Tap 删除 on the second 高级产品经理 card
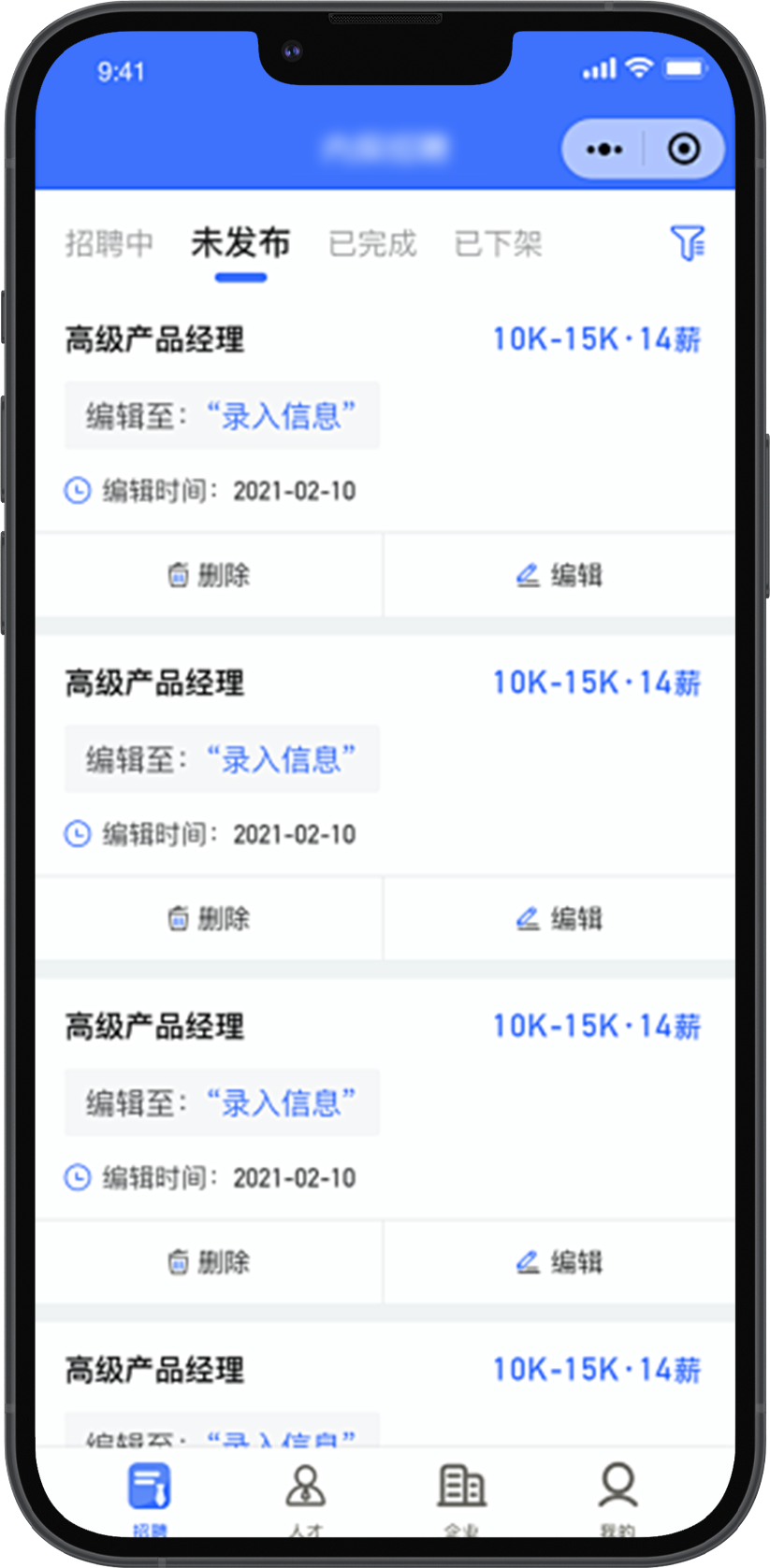Viewport: 770px width, 1568px height. pos(209,918)
